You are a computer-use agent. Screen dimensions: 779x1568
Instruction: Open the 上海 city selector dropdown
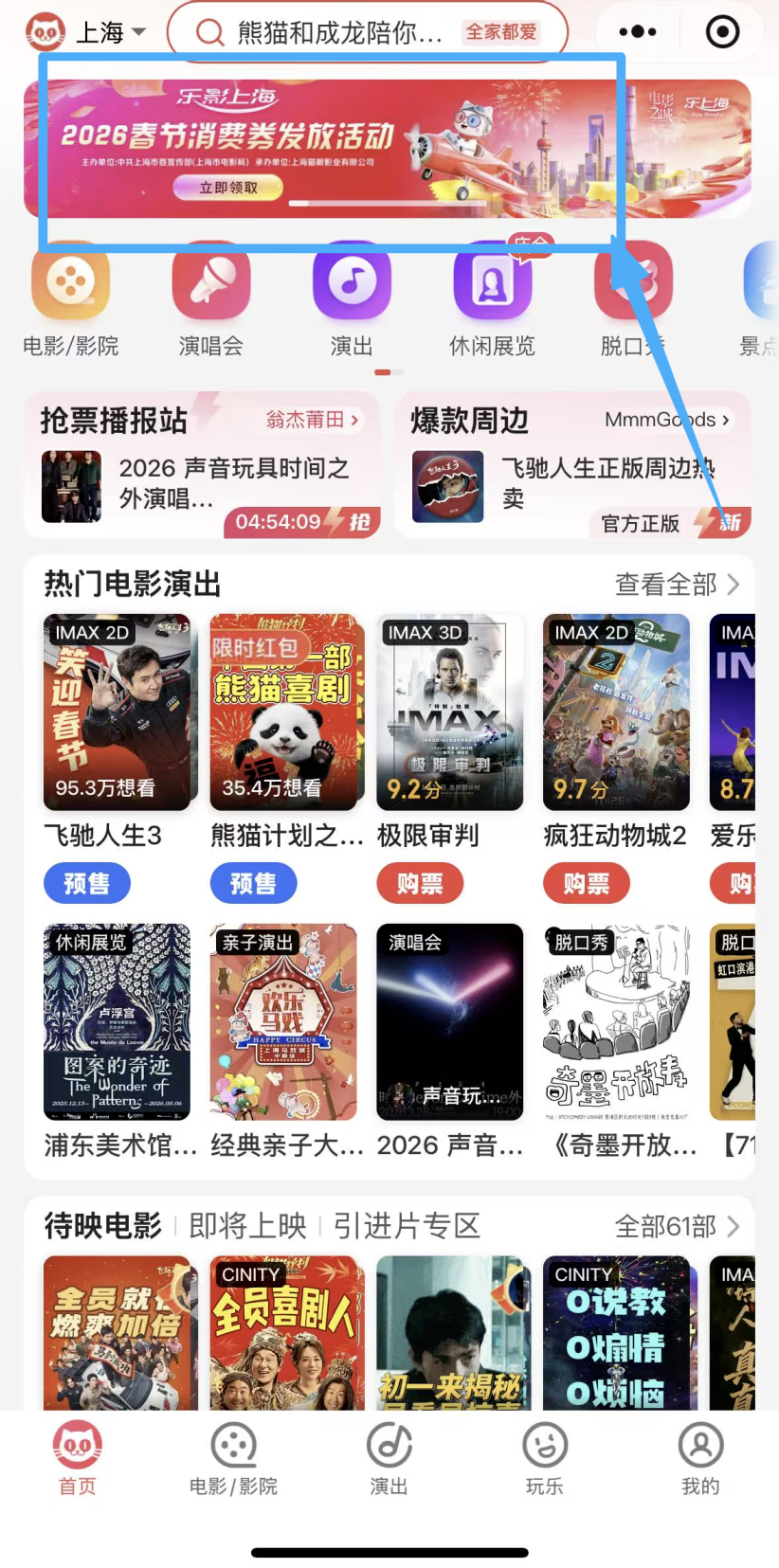tap(107, 28)
